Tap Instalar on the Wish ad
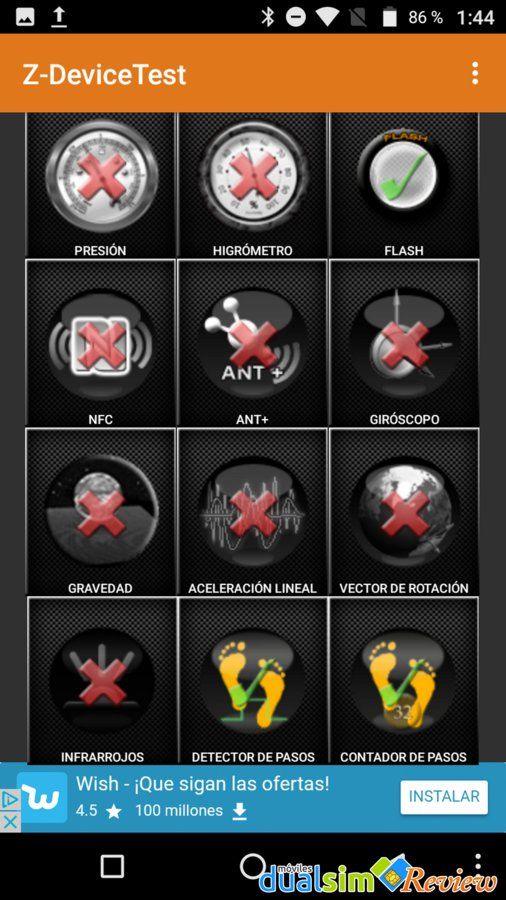This screenshot has width=506, height=900. pos(444,797)
